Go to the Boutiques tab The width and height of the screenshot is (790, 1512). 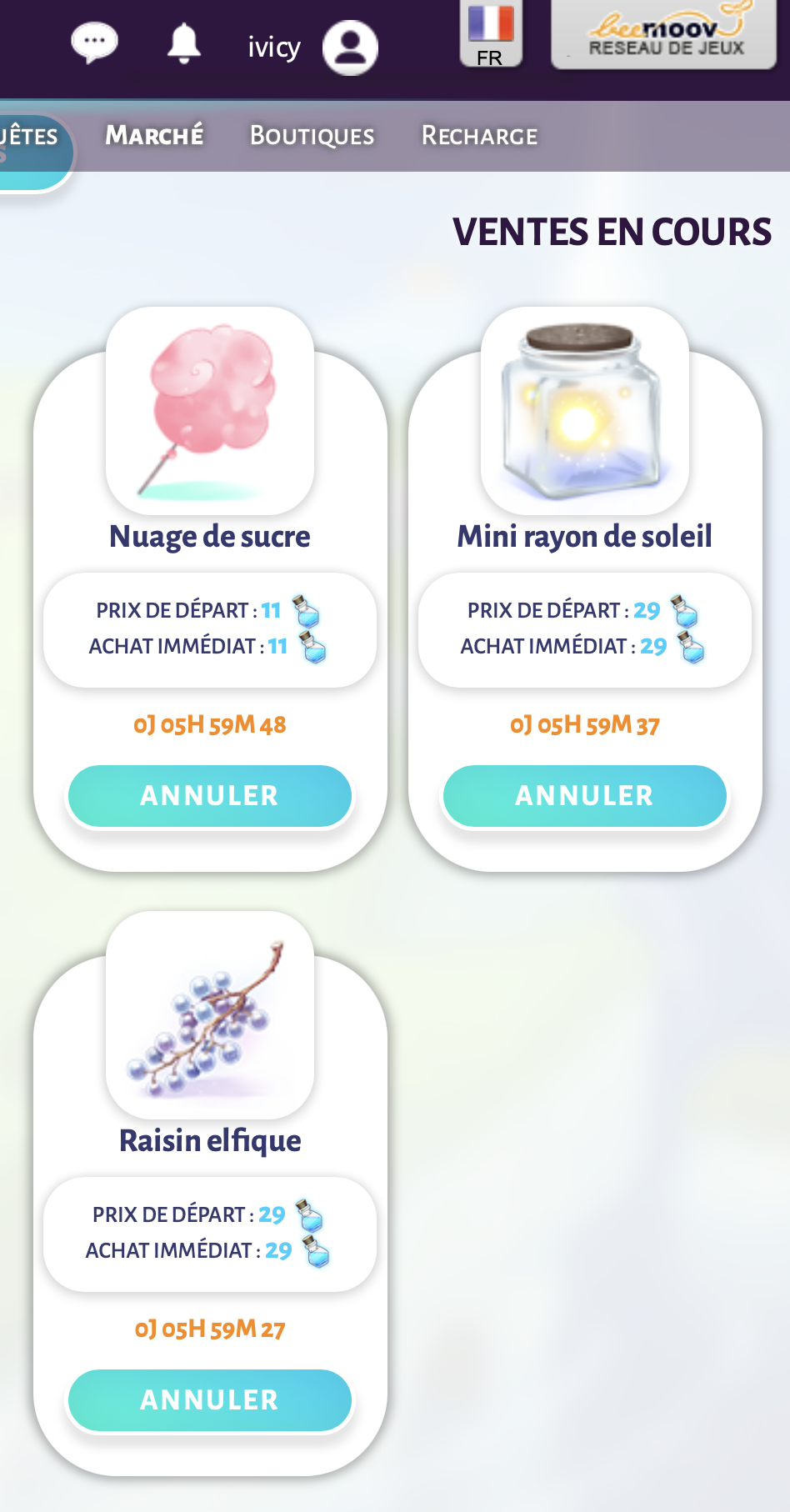312,135
